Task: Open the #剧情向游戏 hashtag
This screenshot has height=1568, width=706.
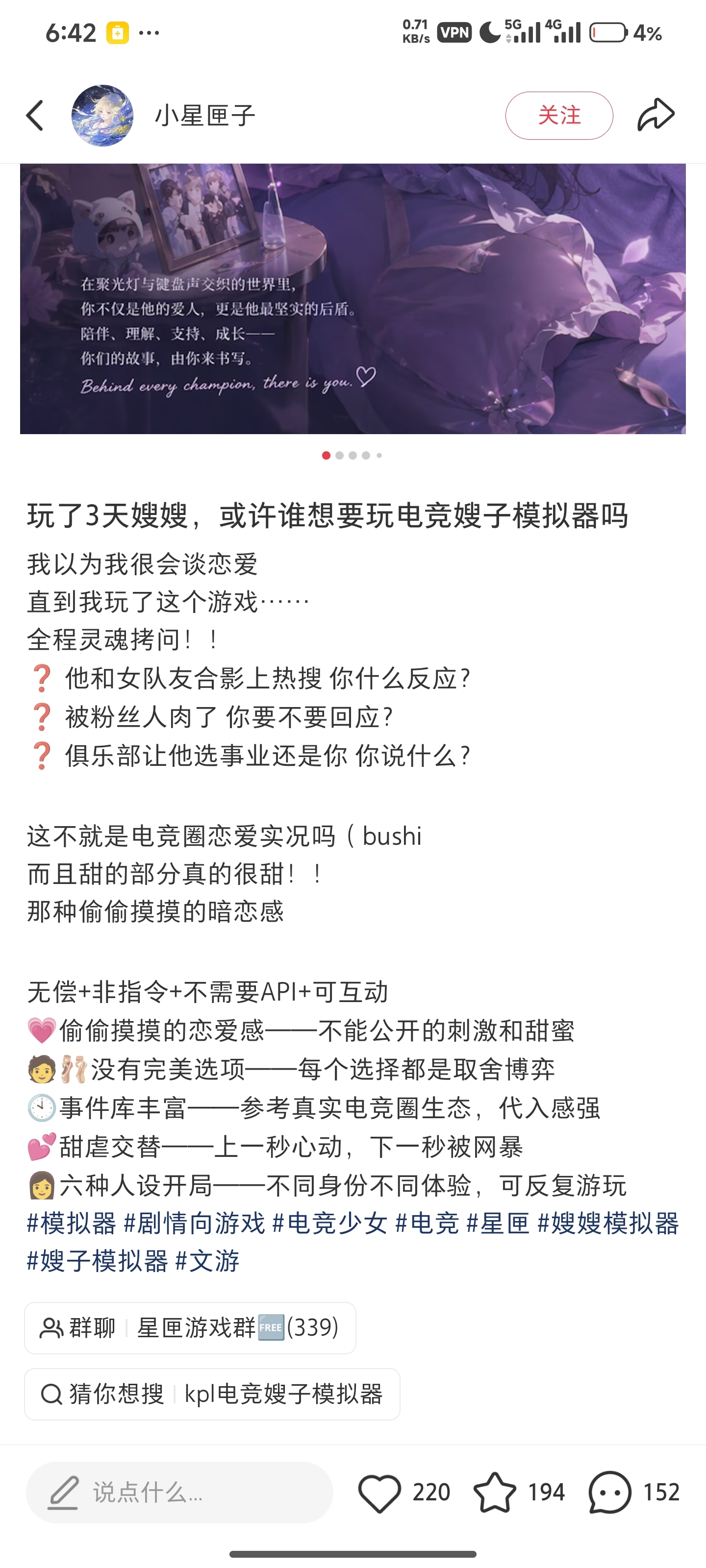Action: [x=194, y=1223]
